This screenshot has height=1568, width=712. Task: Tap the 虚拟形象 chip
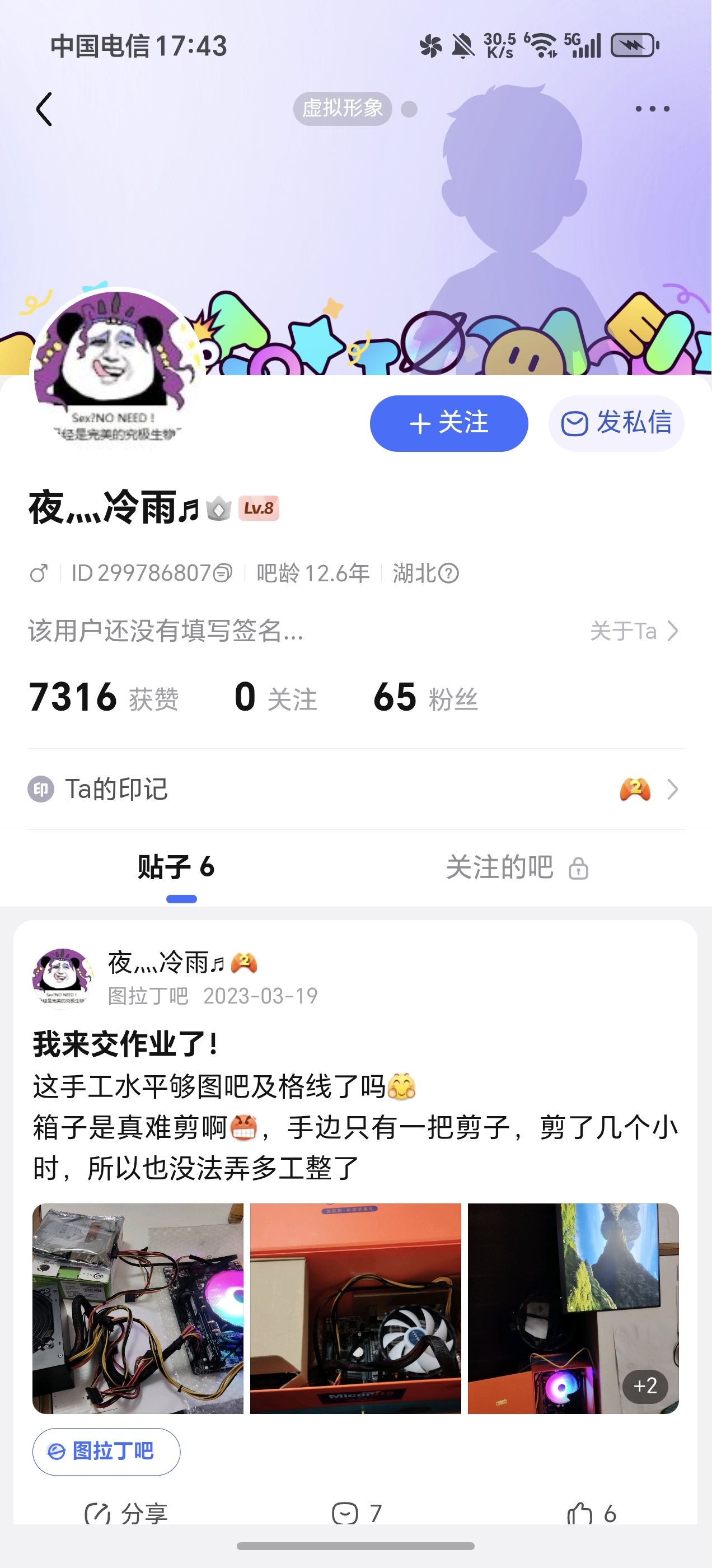[342, 109]
